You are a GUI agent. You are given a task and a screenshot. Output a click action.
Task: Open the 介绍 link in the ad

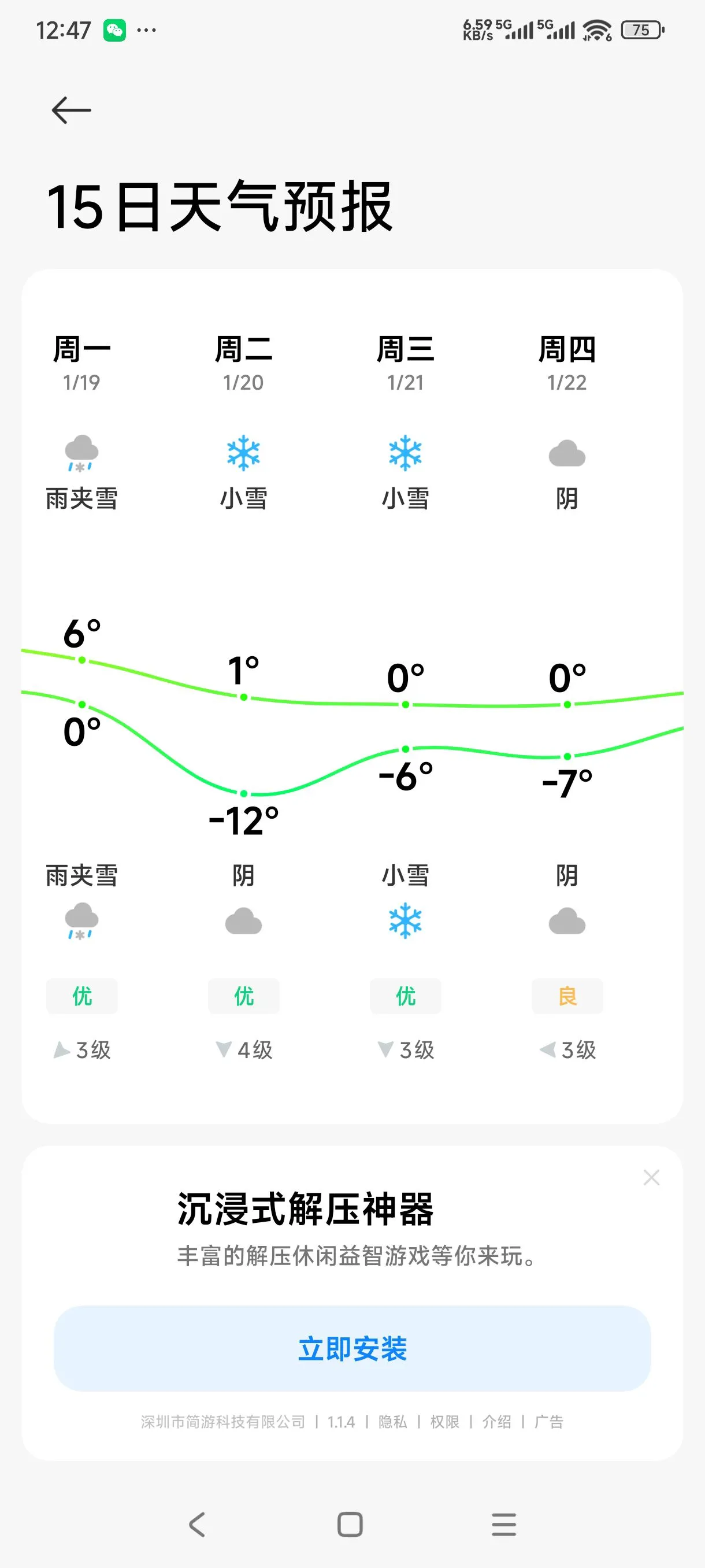pos(496,1422)
